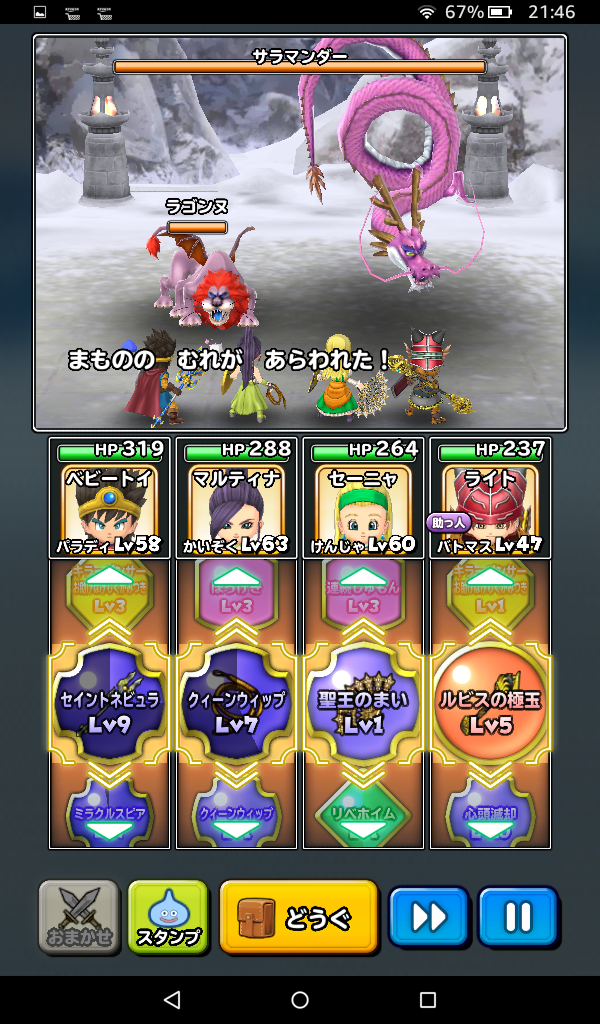Open the スタンプ stamp menu
600x1024 pixels.
coord(169,915)
